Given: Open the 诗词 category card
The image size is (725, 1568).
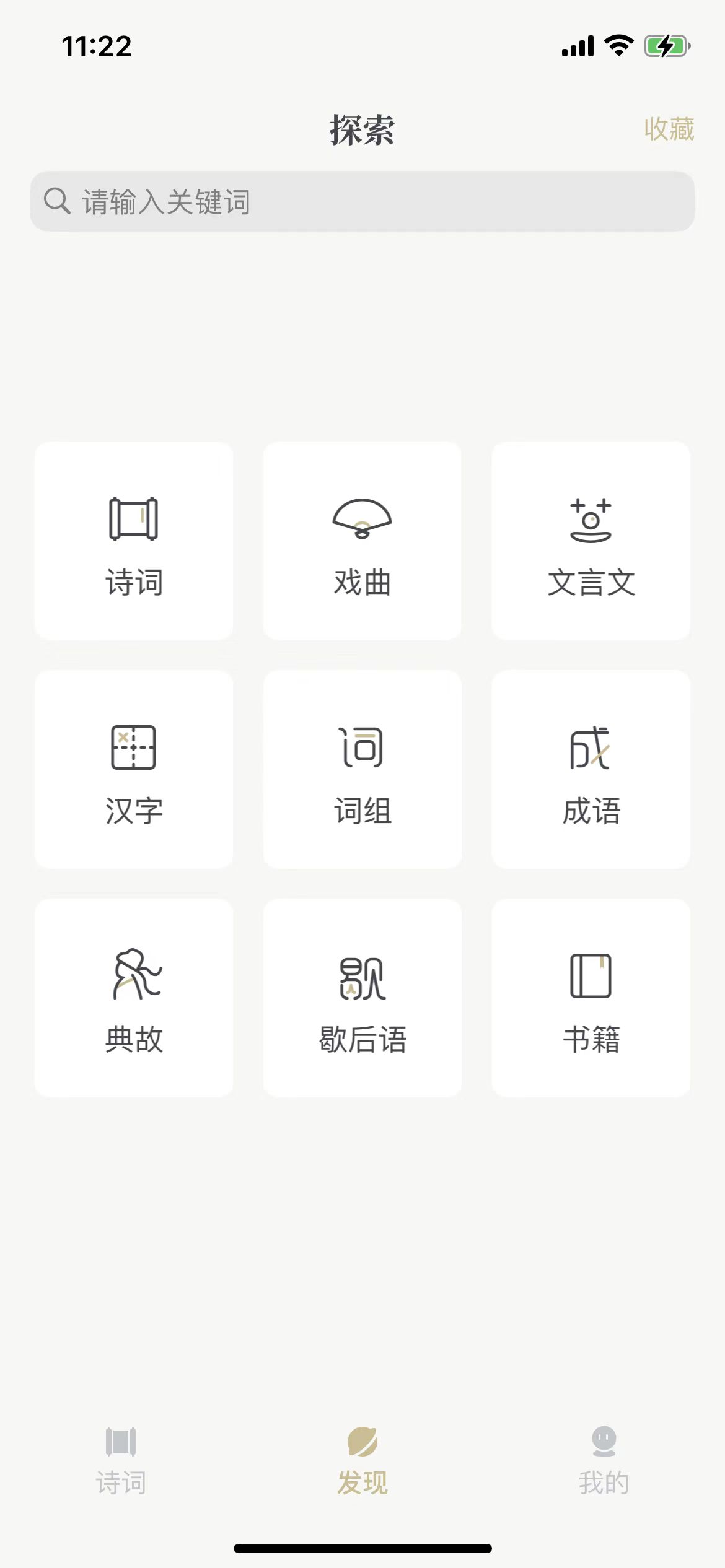Looking at the screenshot, I should point(134,541).
